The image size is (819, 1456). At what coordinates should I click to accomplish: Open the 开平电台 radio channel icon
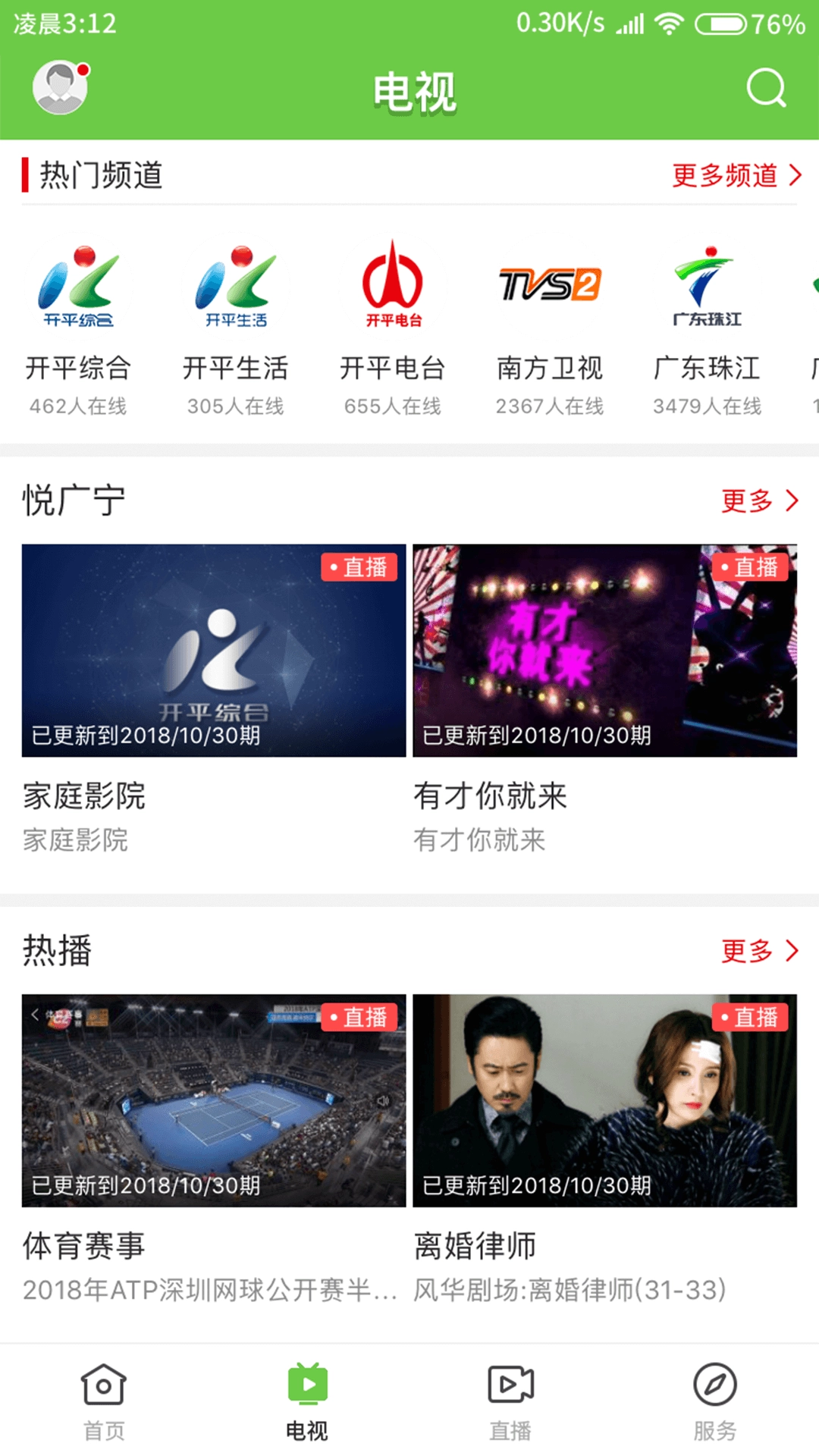coord(392,286)
